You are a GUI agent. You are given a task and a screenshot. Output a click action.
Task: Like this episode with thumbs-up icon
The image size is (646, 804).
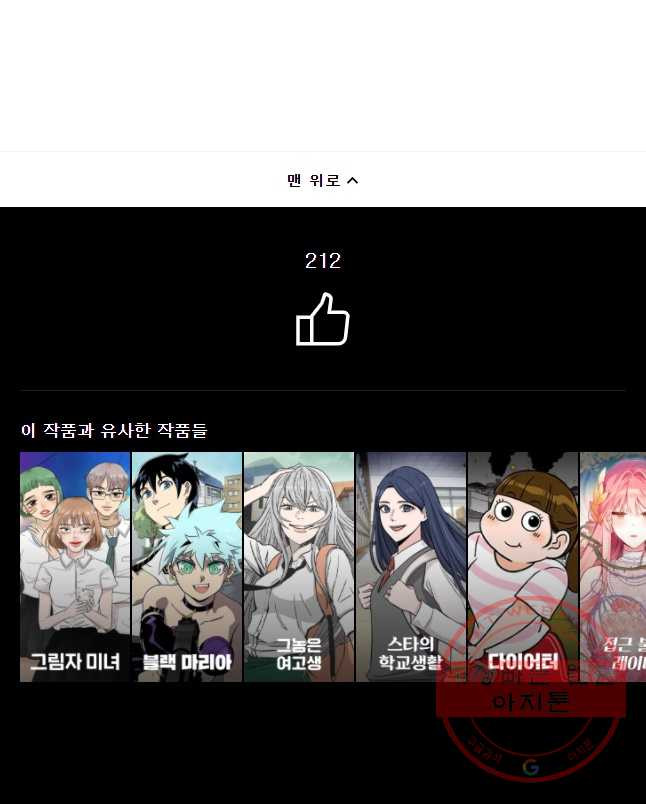[322, 320]
